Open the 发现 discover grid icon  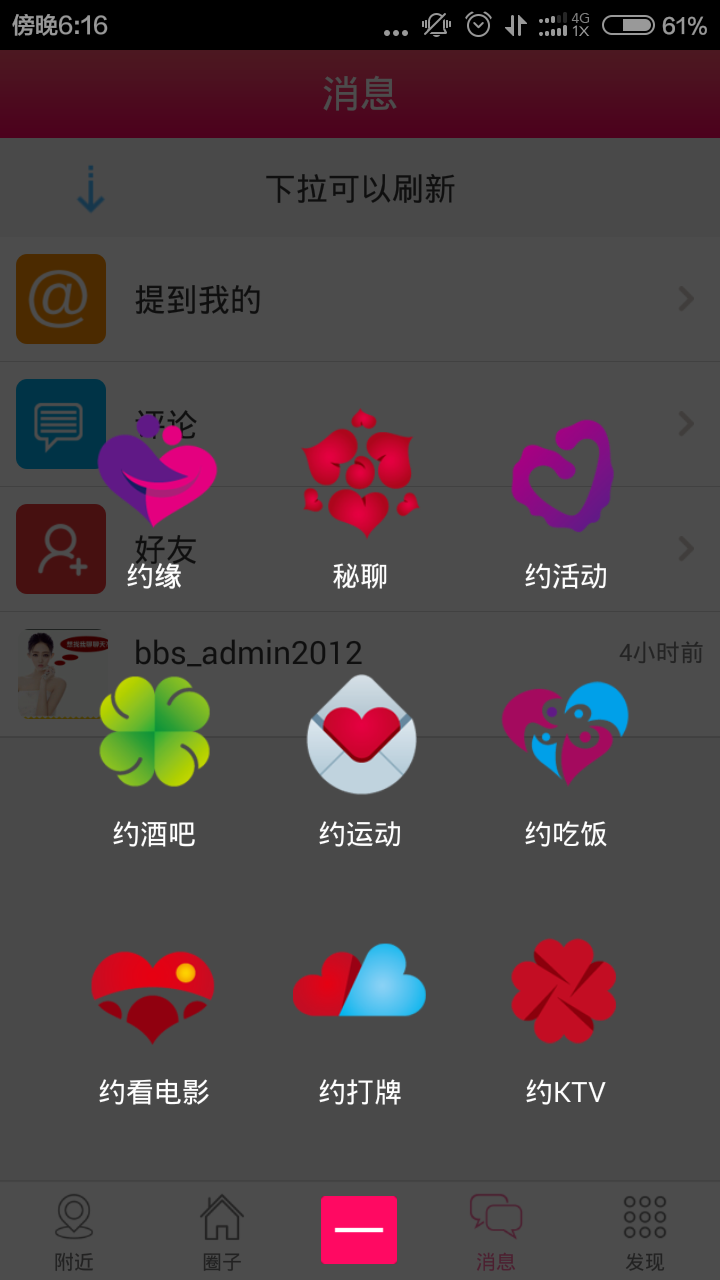[644, 1230]
